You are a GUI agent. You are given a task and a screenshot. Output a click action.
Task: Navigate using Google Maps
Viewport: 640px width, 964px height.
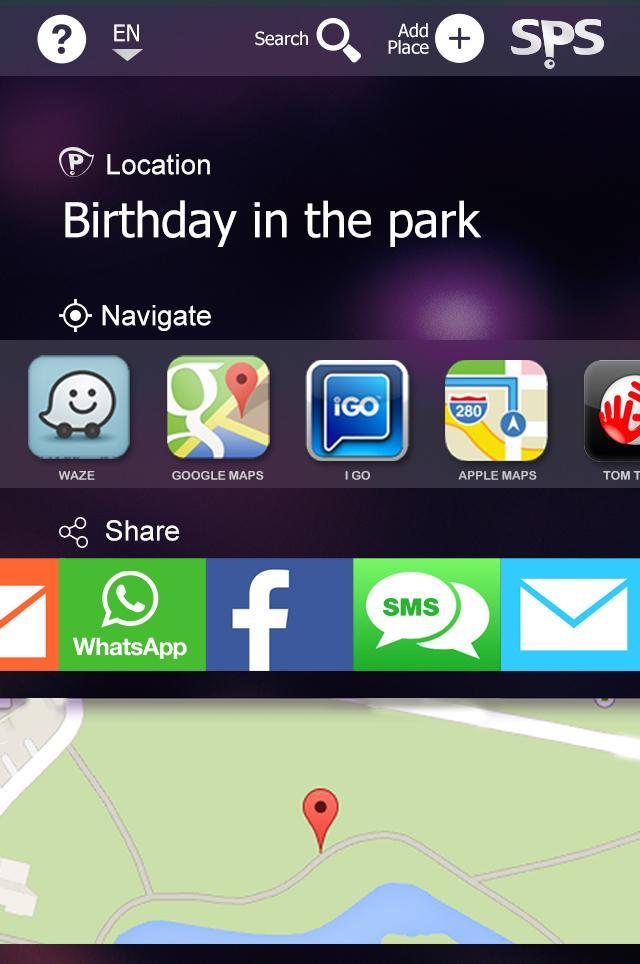[217, 410]
